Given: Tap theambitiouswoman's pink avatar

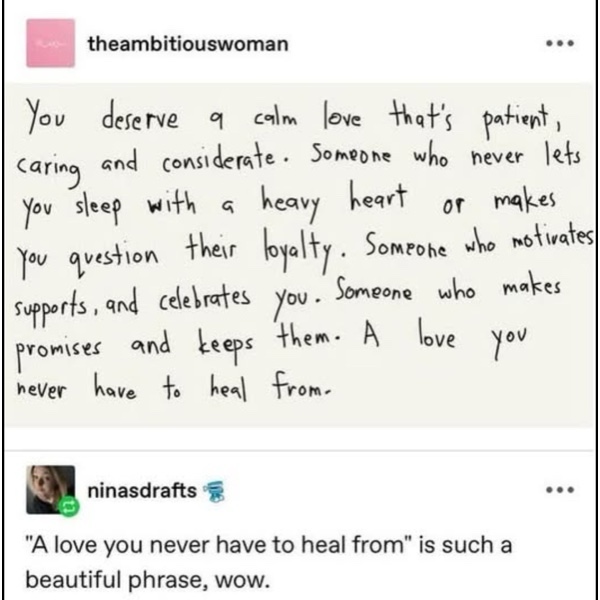Looking at the screenshot, I should tap(50, 46).
